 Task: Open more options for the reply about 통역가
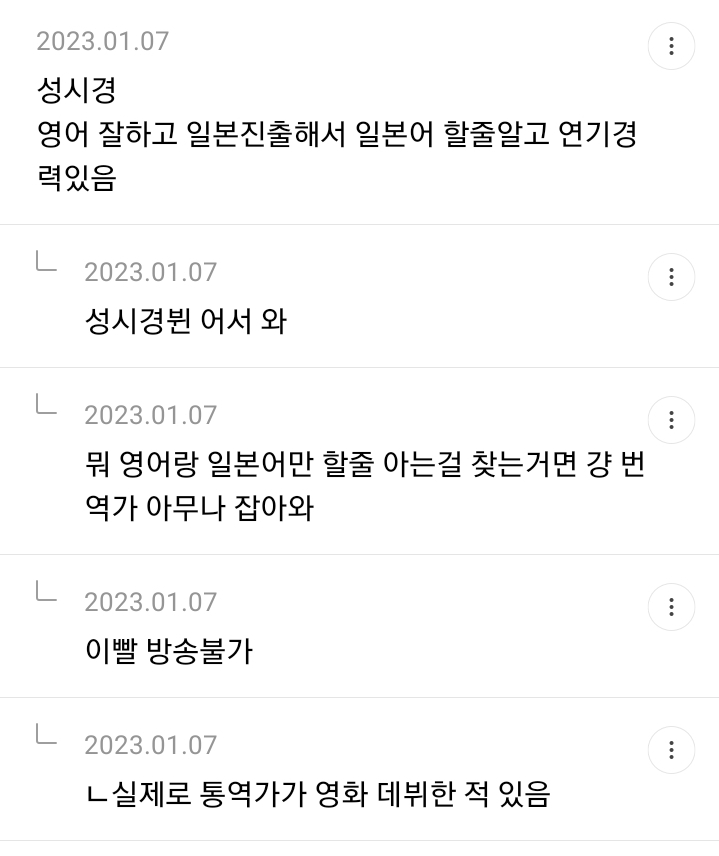point(671,750)
